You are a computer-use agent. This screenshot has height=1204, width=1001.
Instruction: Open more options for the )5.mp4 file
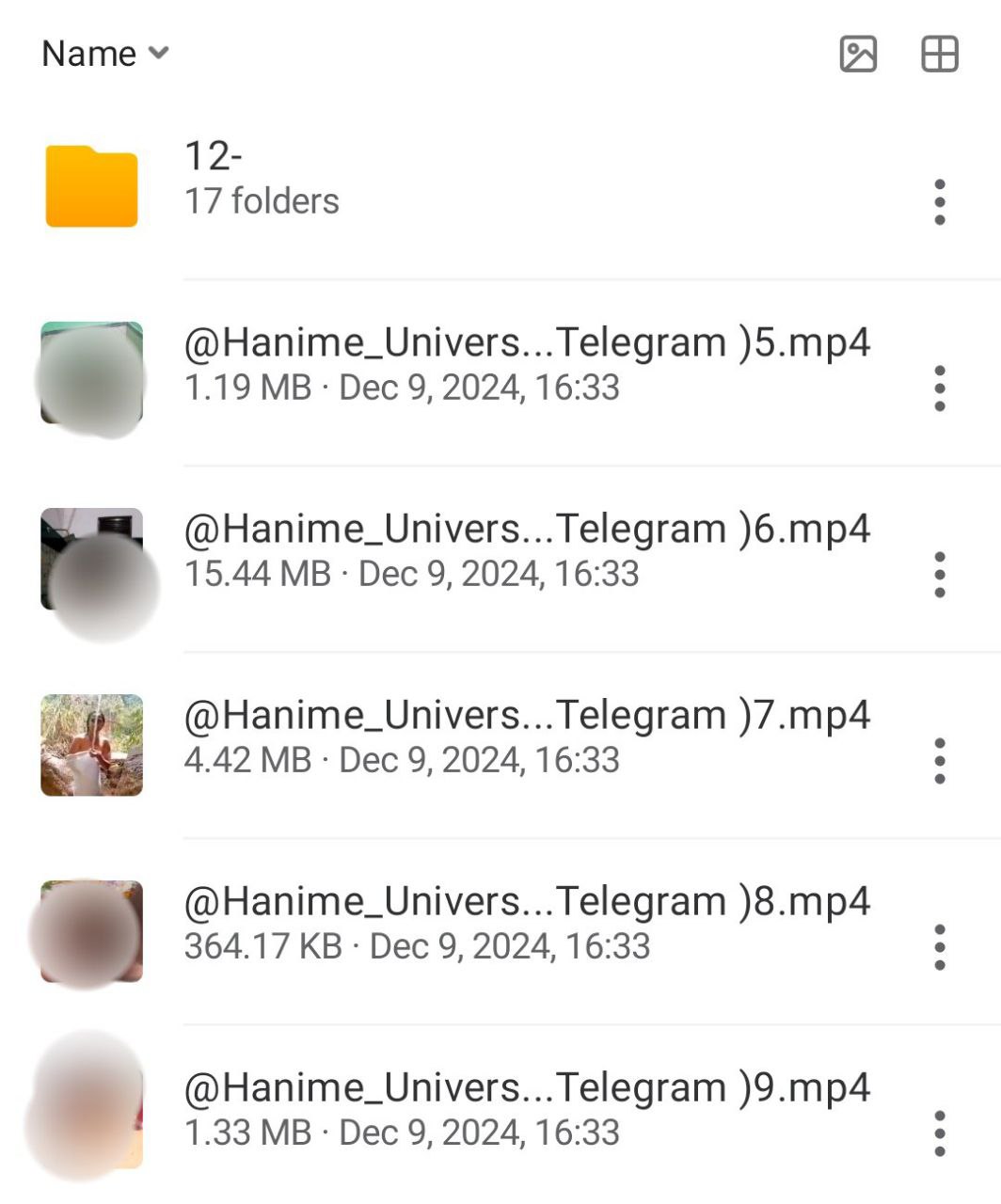click(939, 388)
